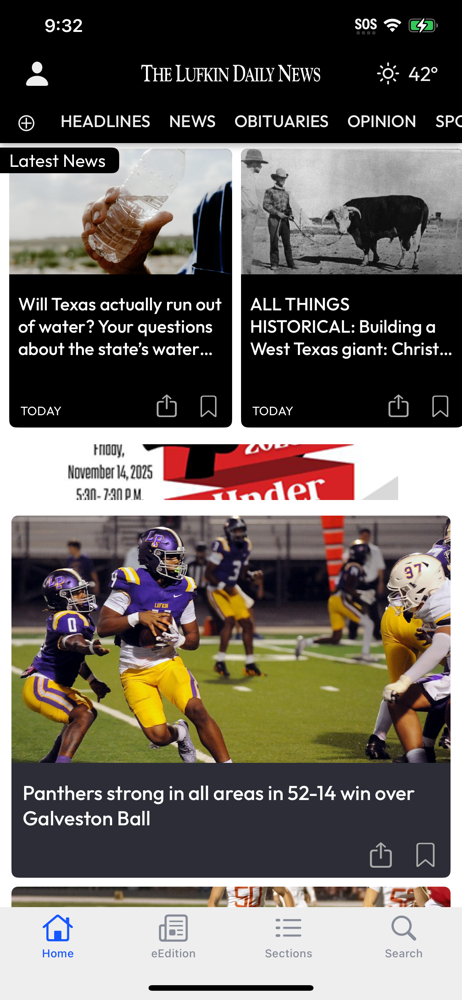Open the weather showing 42°
Image resolution: width=462 pixels, height=1000 pixels.
tap(407, 74)
